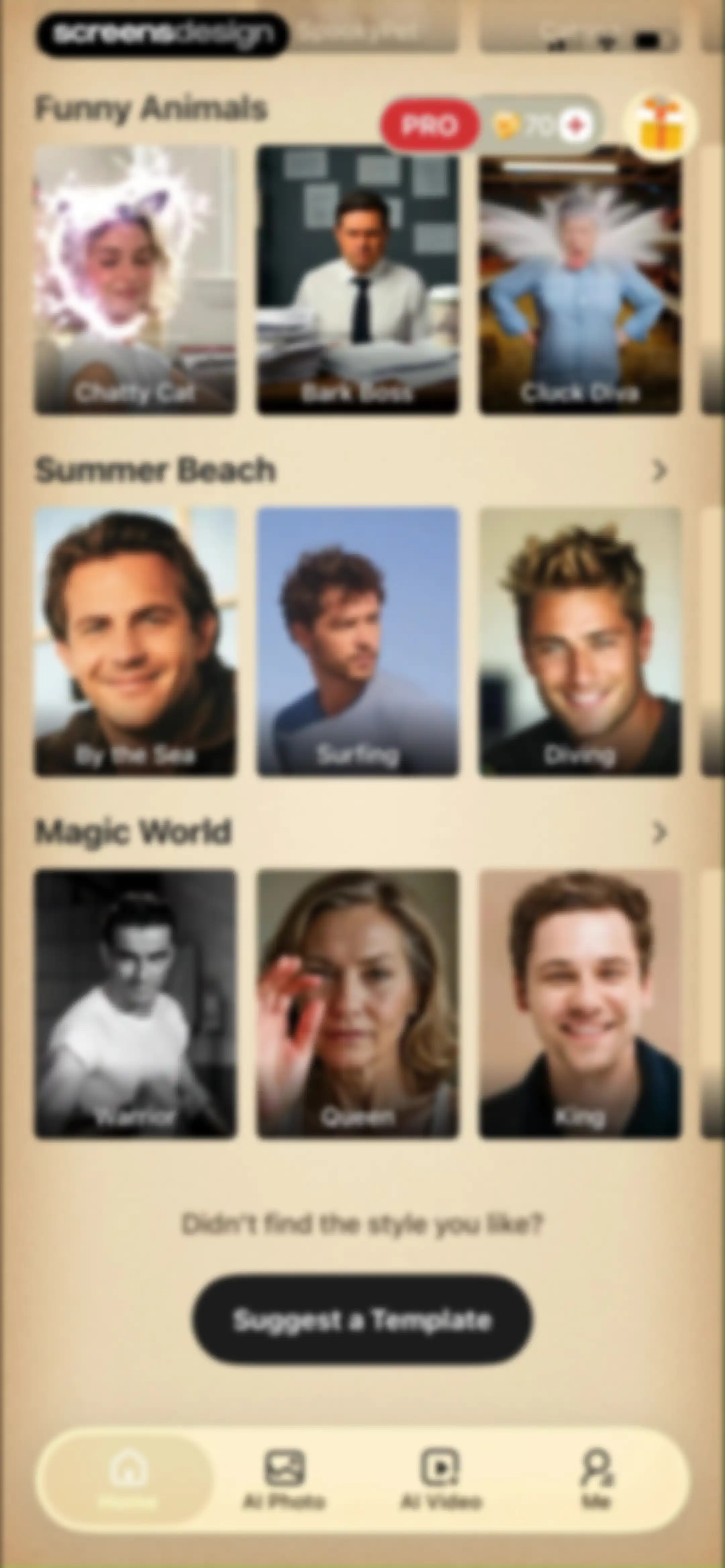Tap the Suggest a Template button

pos(363,1320)
